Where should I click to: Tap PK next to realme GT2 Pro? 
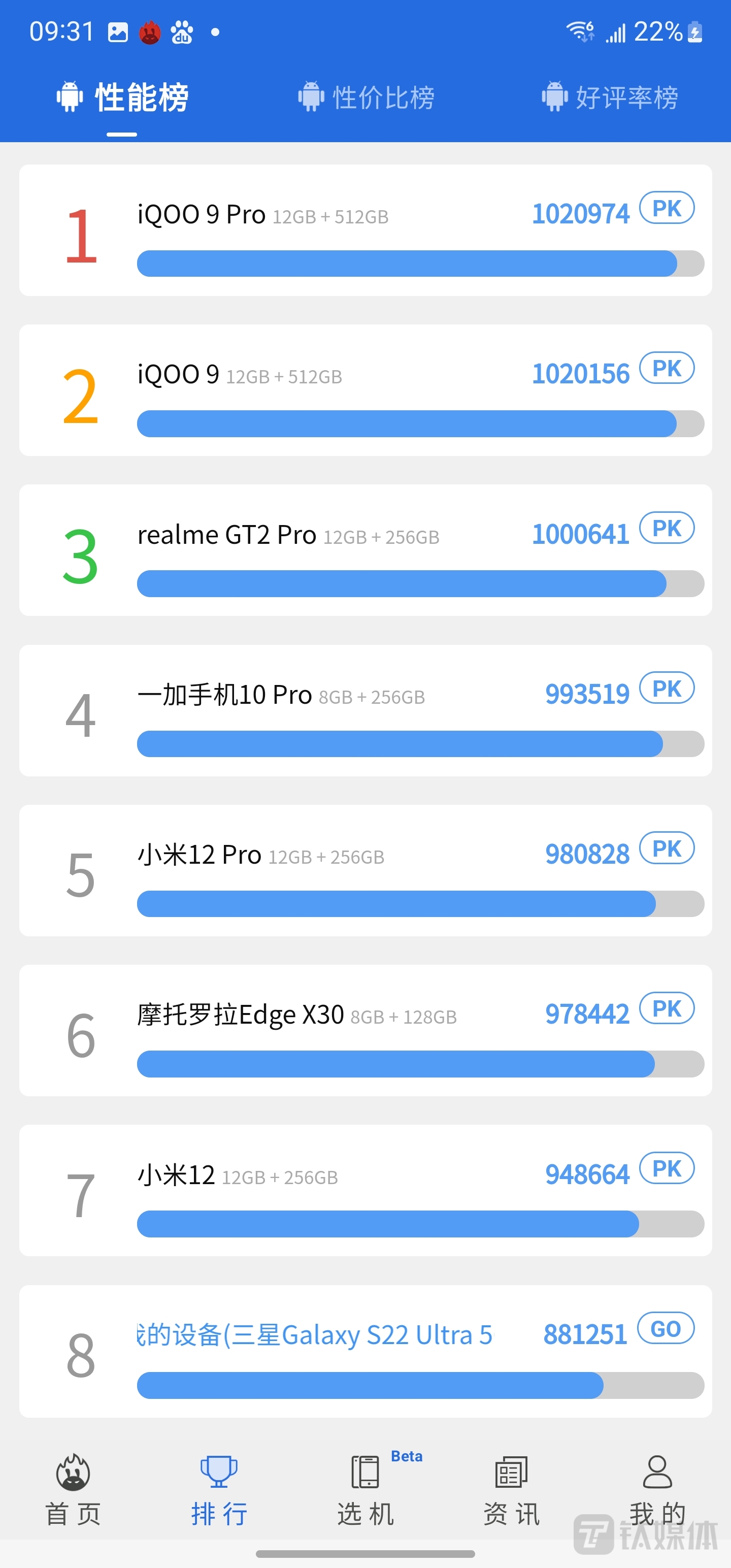click(x=667, y=529)
